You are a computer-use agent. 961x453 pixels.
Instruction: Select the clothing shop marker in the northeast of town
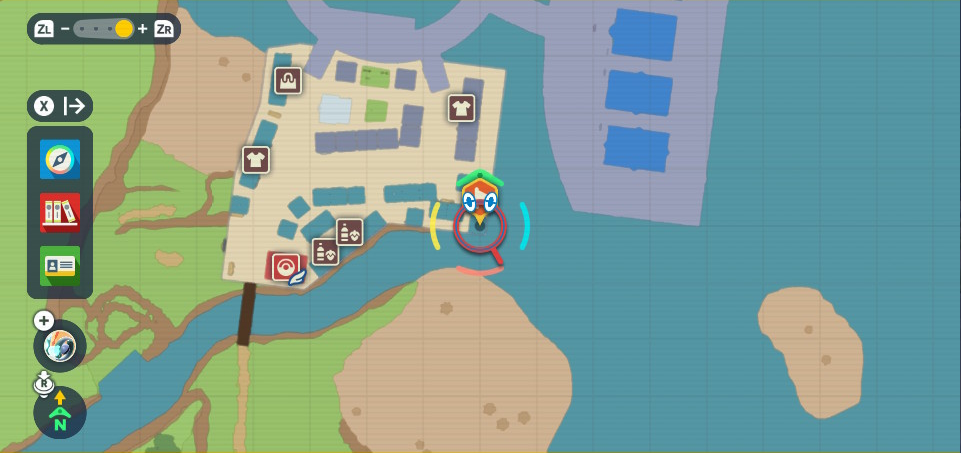461,108
